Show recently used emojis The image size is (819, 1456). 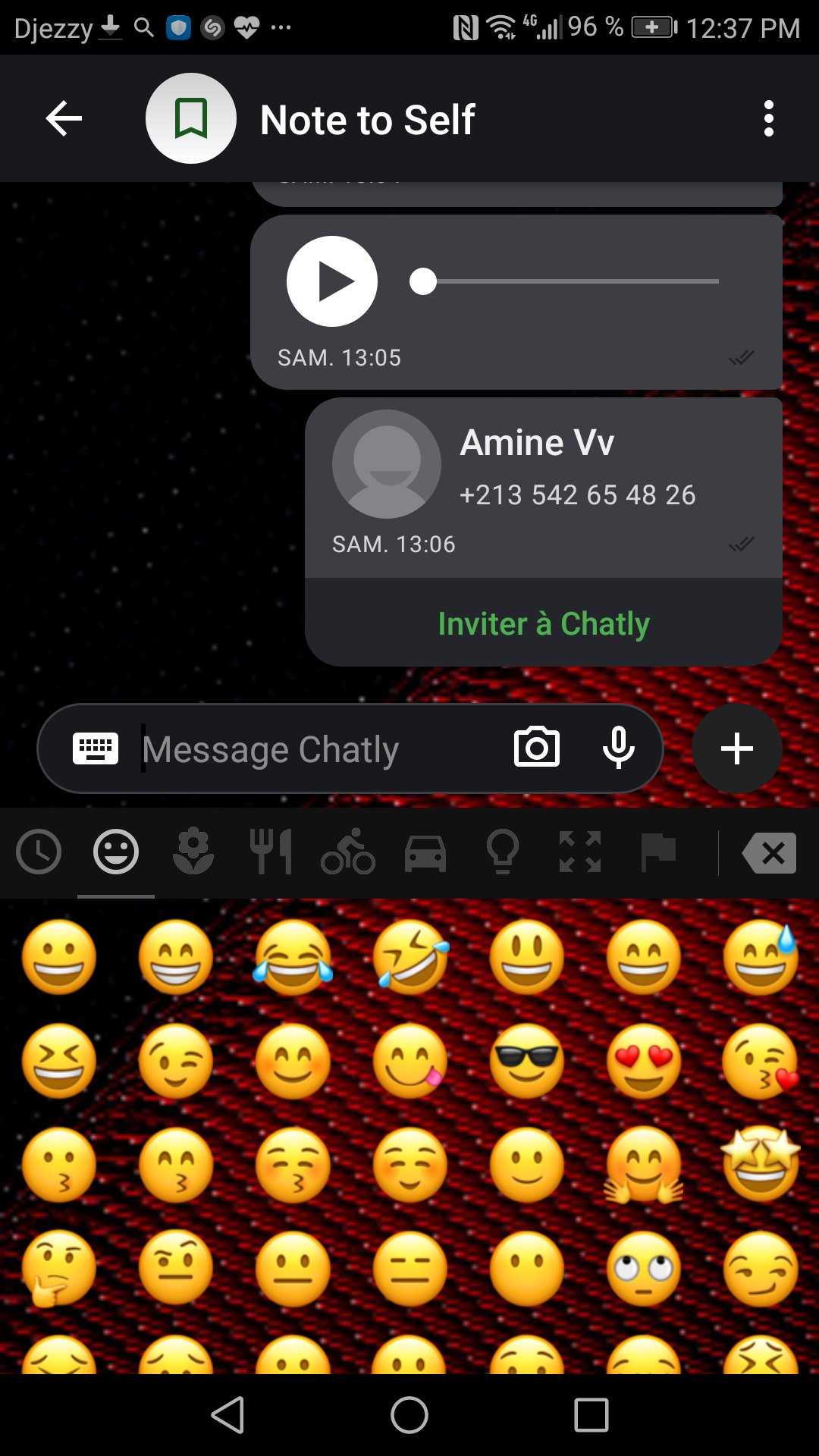pos(39,852)
